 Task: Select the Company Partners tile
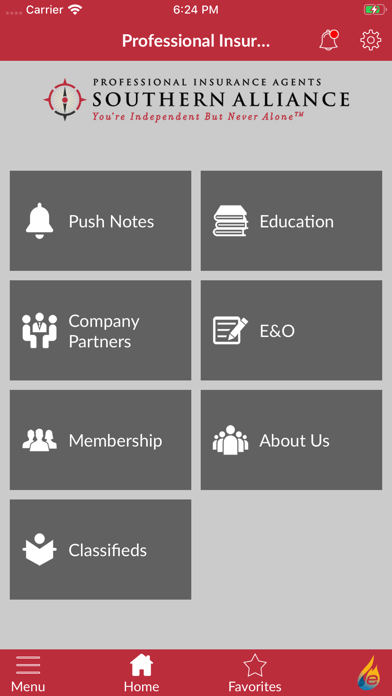click(100, 330)
